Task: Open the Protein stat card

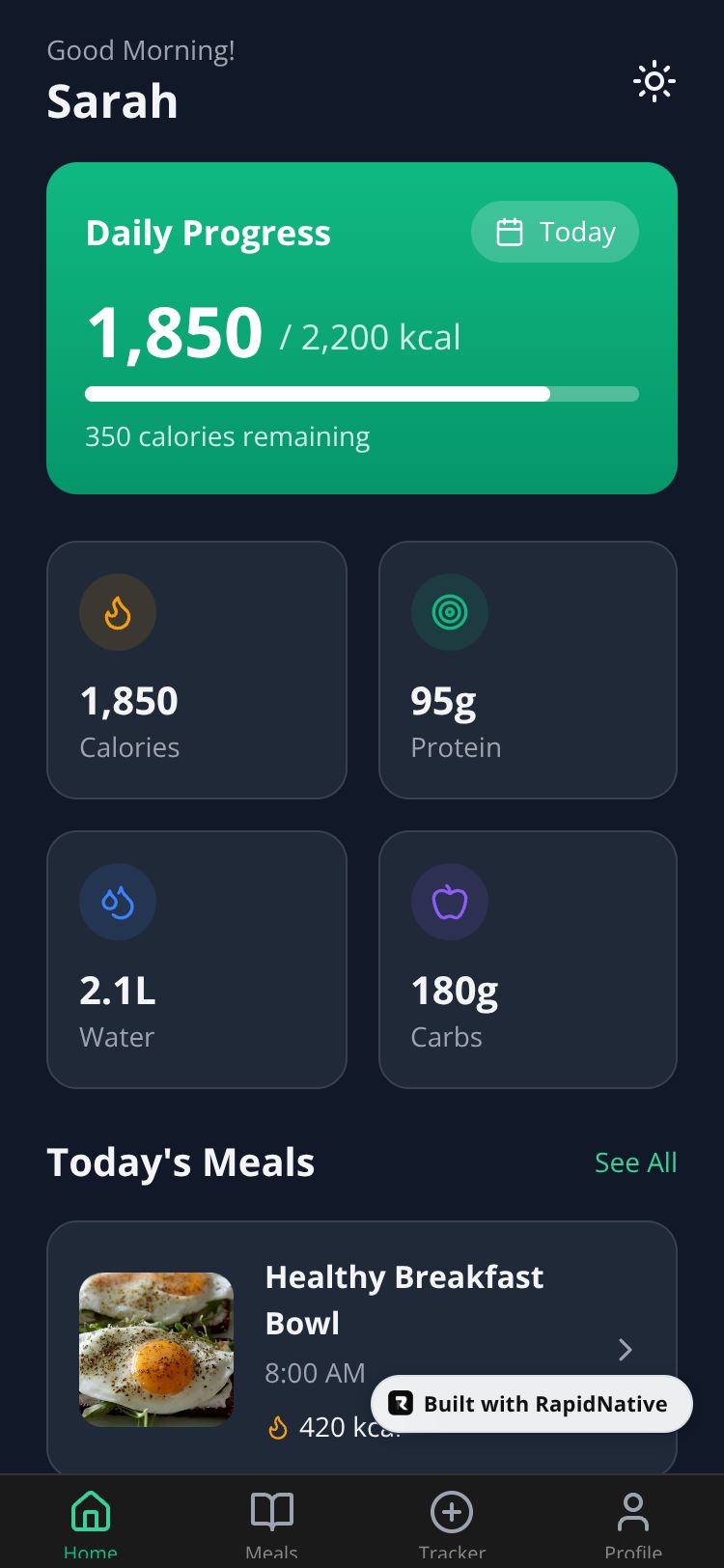Action: click(x=528, y=670)
